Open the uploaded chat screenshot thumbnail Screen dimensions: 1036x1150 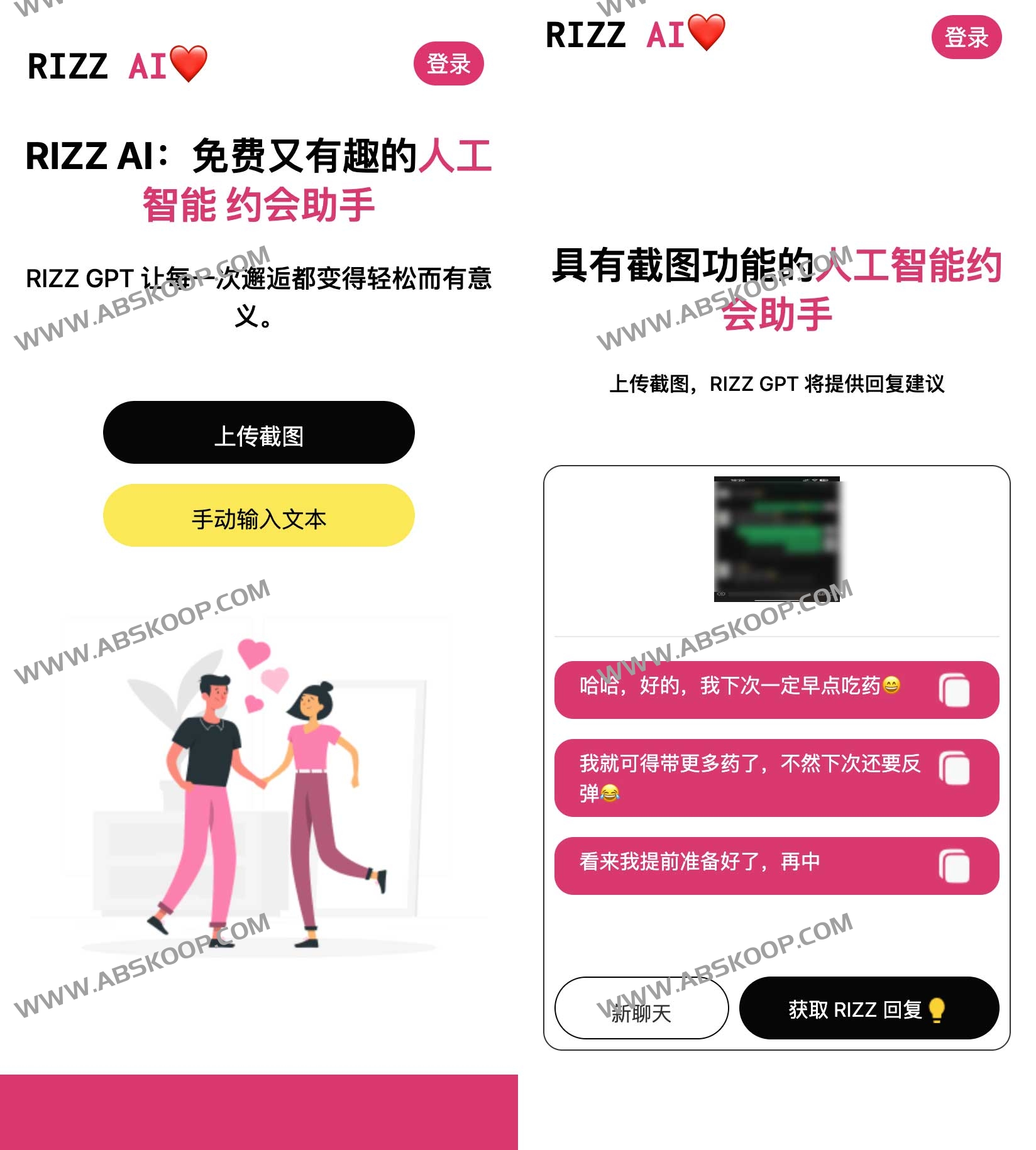(x=777, y=539)
